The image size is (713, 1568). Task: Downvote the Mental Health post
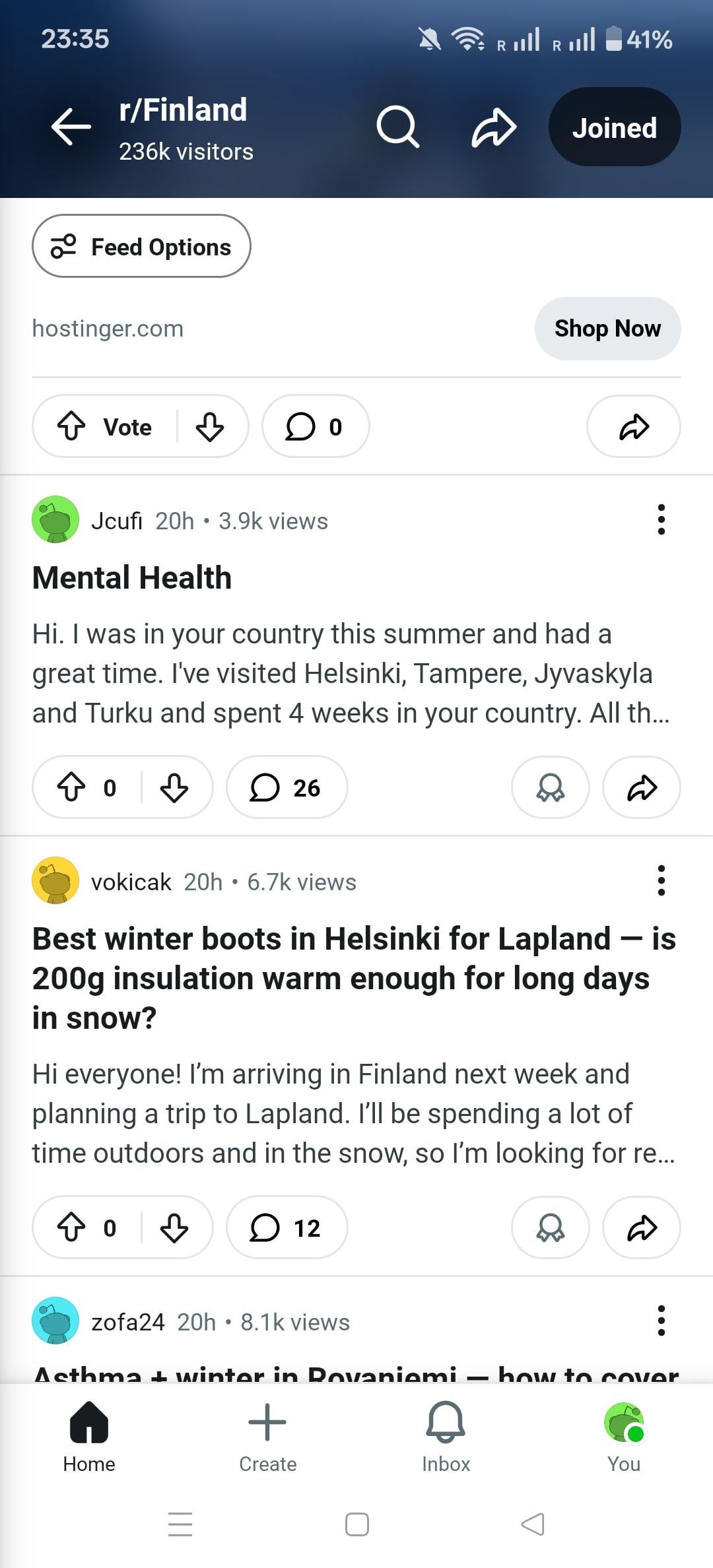click(174, 787)
